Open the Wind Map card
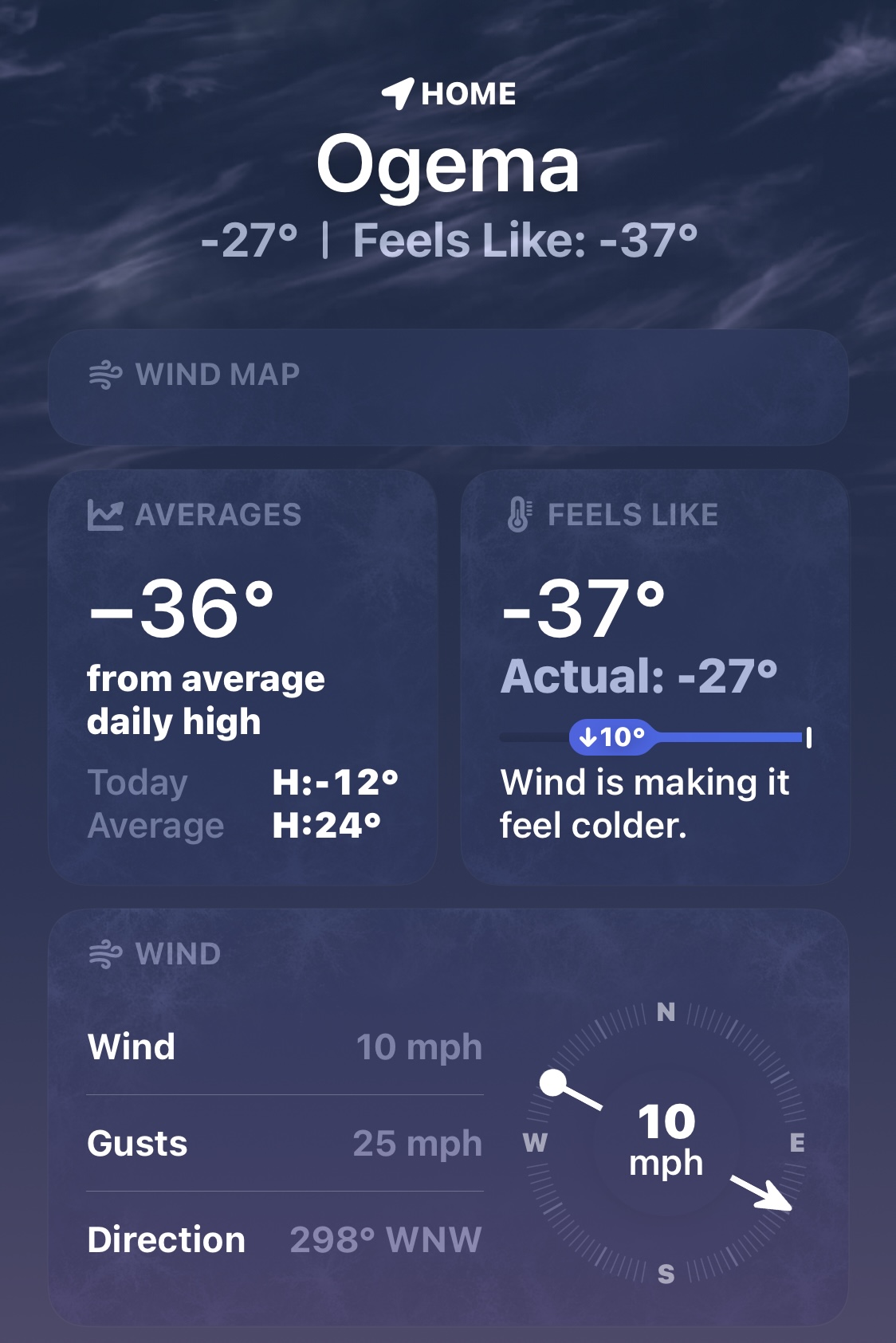This screenshot has width=896, height=1343. coord(448,388)
